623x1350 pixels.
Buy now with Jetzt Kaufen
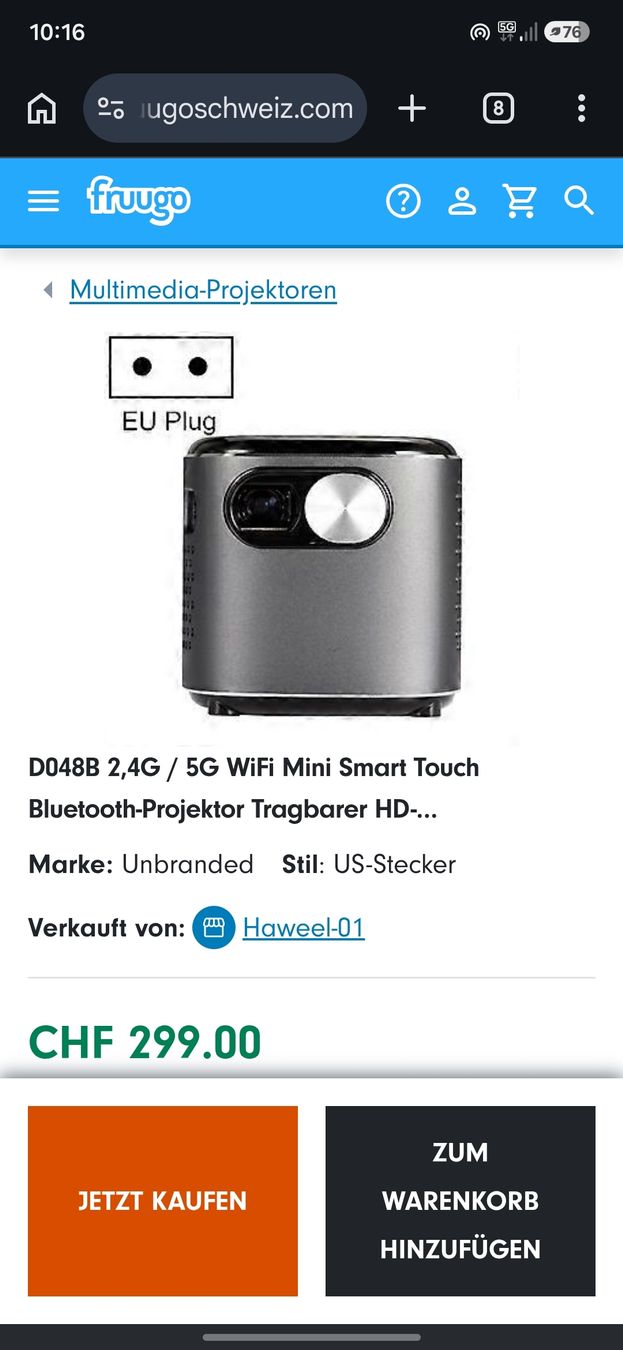tap(163, 1201)
